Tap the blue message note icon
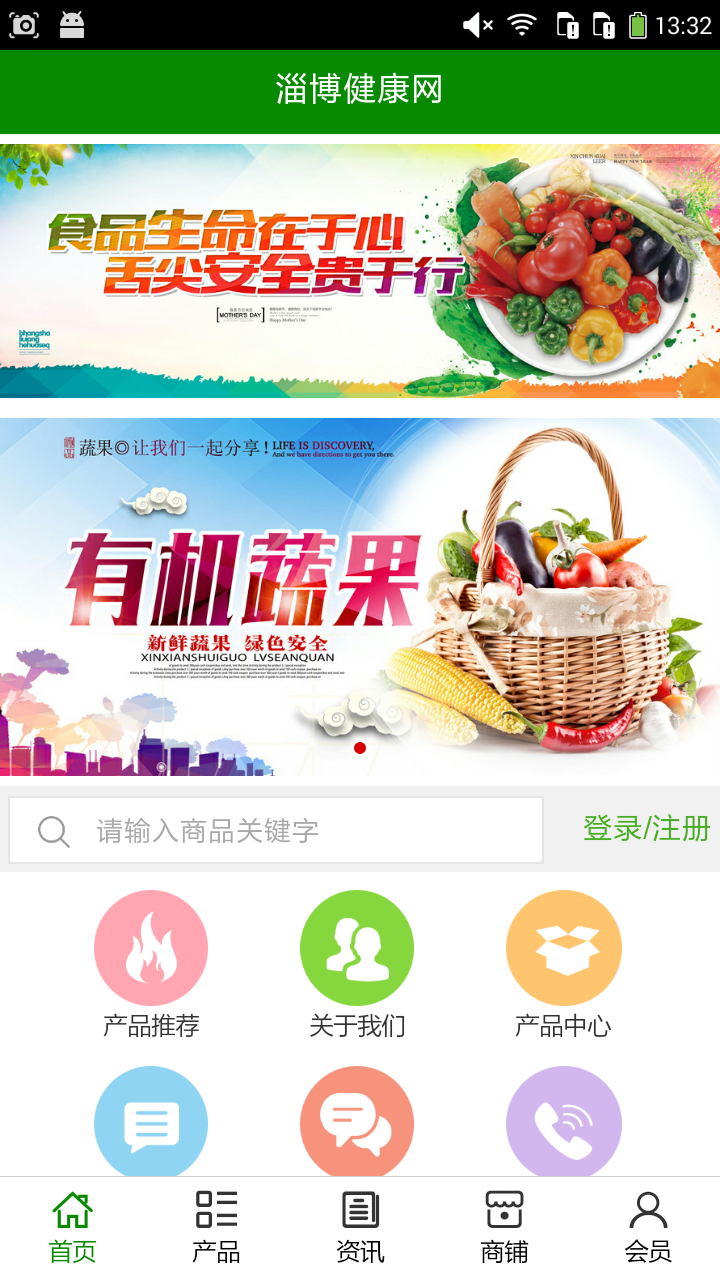 coord(151,1122)
